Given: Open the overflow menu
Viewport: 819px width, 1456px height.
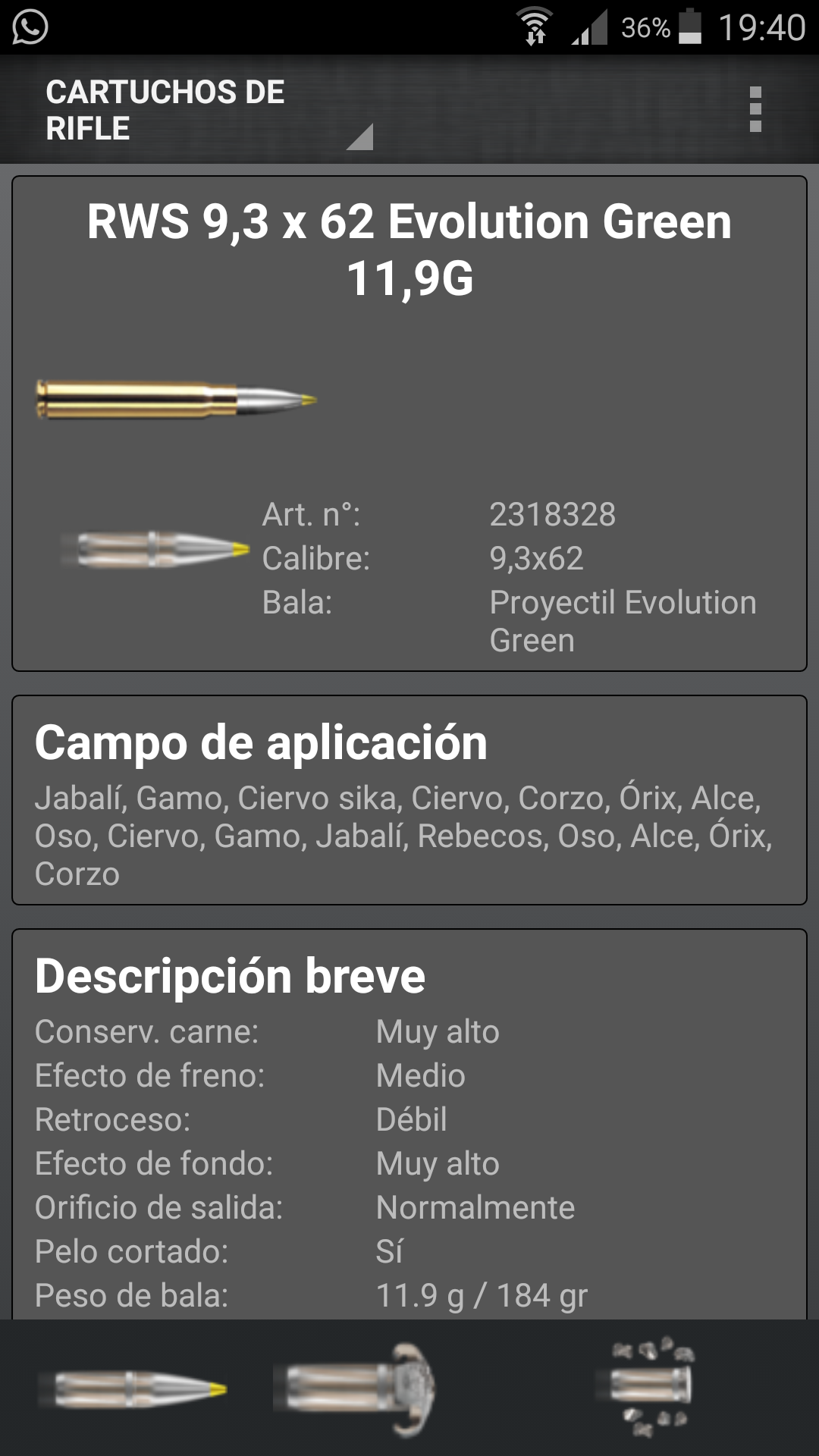Looking at the screenshot, I should [x=755, y=110].
